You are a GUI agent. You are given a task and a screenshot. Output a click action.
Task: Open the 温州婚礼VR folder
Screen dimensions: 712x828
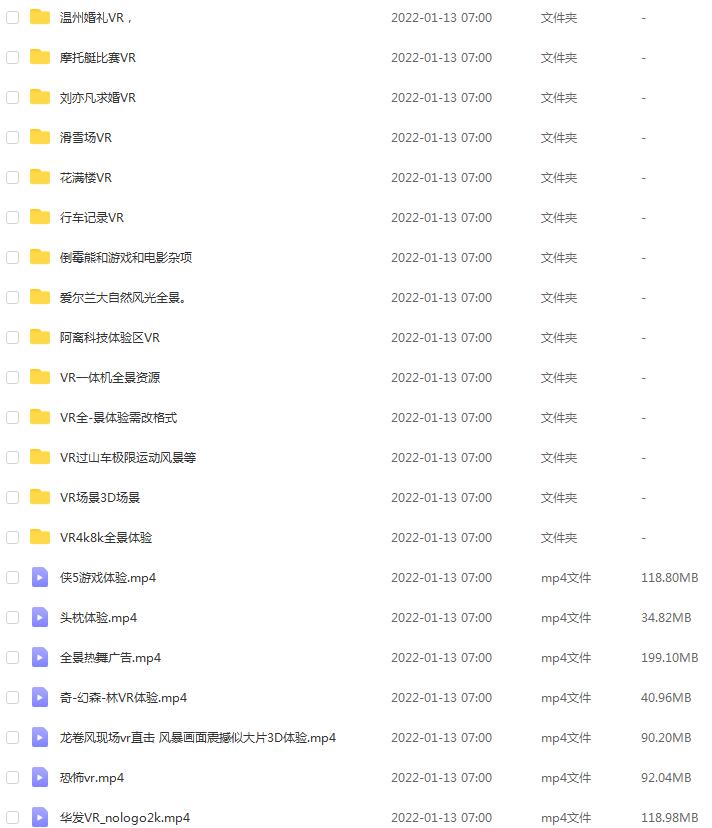[x=96, y=18]
